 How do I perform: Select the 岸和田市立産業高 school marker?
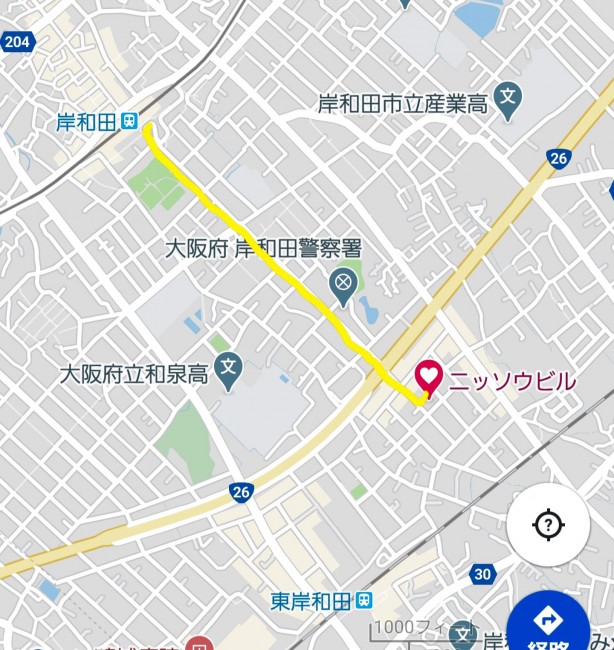click(x=509, y=100)
